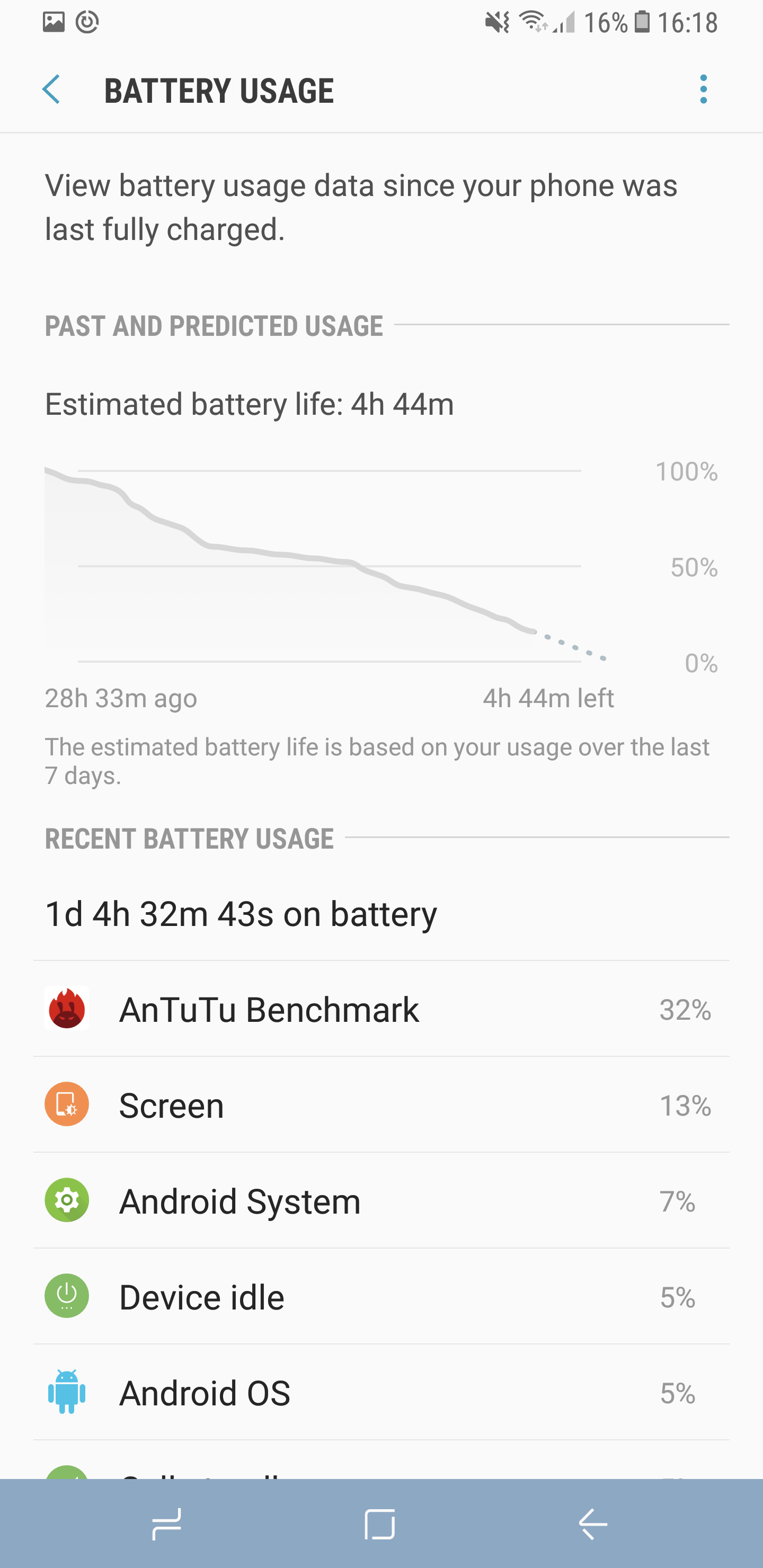Open Android OS battery usage
Screen dimensions: 763x1568
(381, 1392)
